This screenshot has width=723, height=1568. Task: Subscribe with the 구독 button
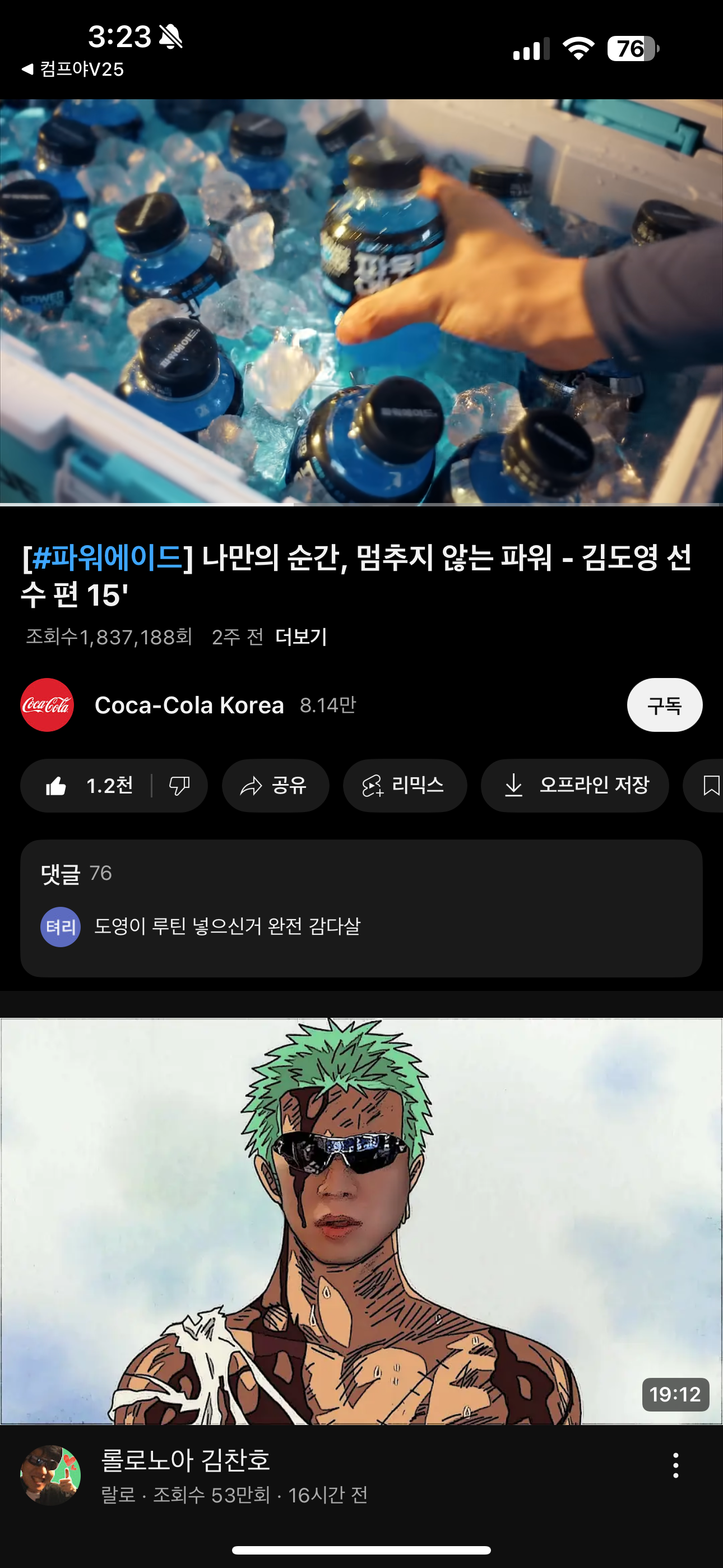click(x=664, y=705)
